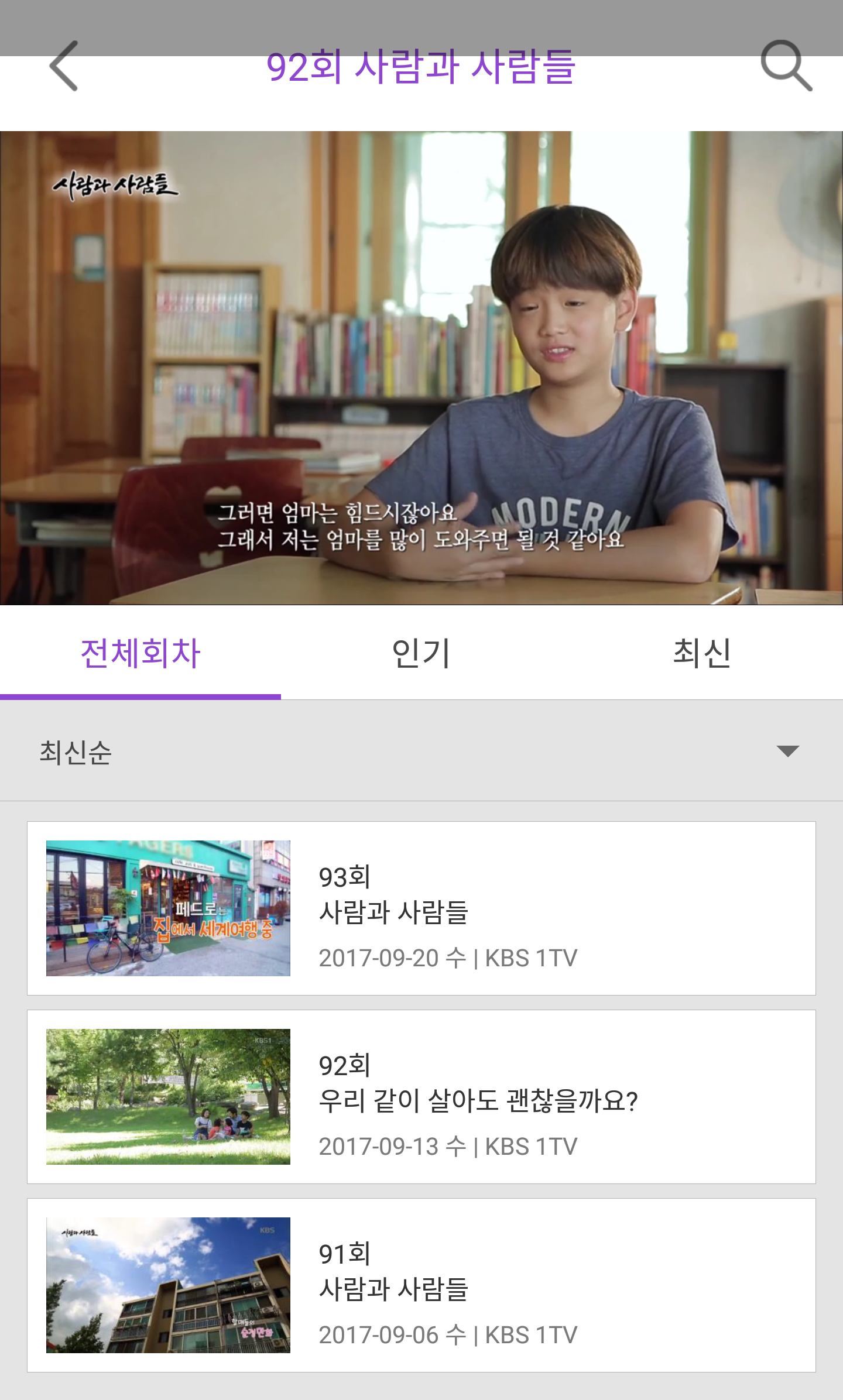Open episode 91회 from 2017-09-06
Image resolution: width=843 pixels, height=1400 pixels.
click(x=421, y=1285)
